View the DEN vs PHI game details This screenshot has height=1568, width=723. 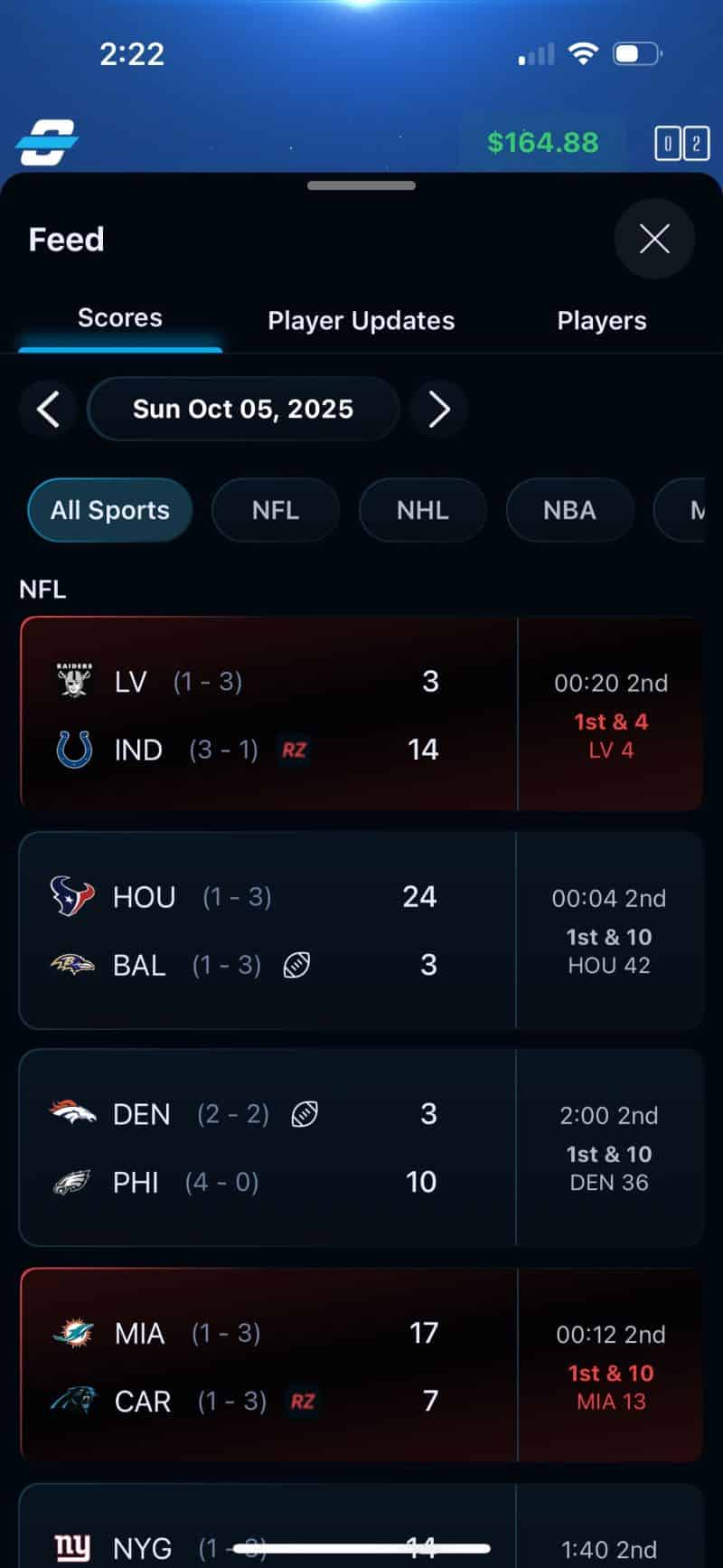[x=361, y=1148]
